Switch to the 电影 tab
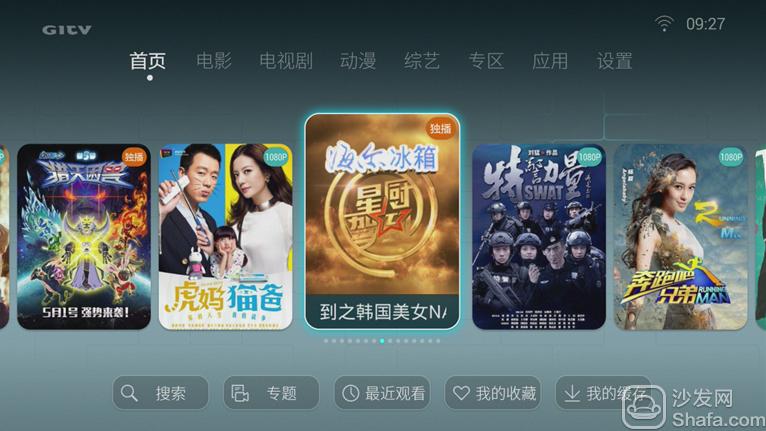The width and height of the screenshot is (766, 431). [x=213, y=61]
